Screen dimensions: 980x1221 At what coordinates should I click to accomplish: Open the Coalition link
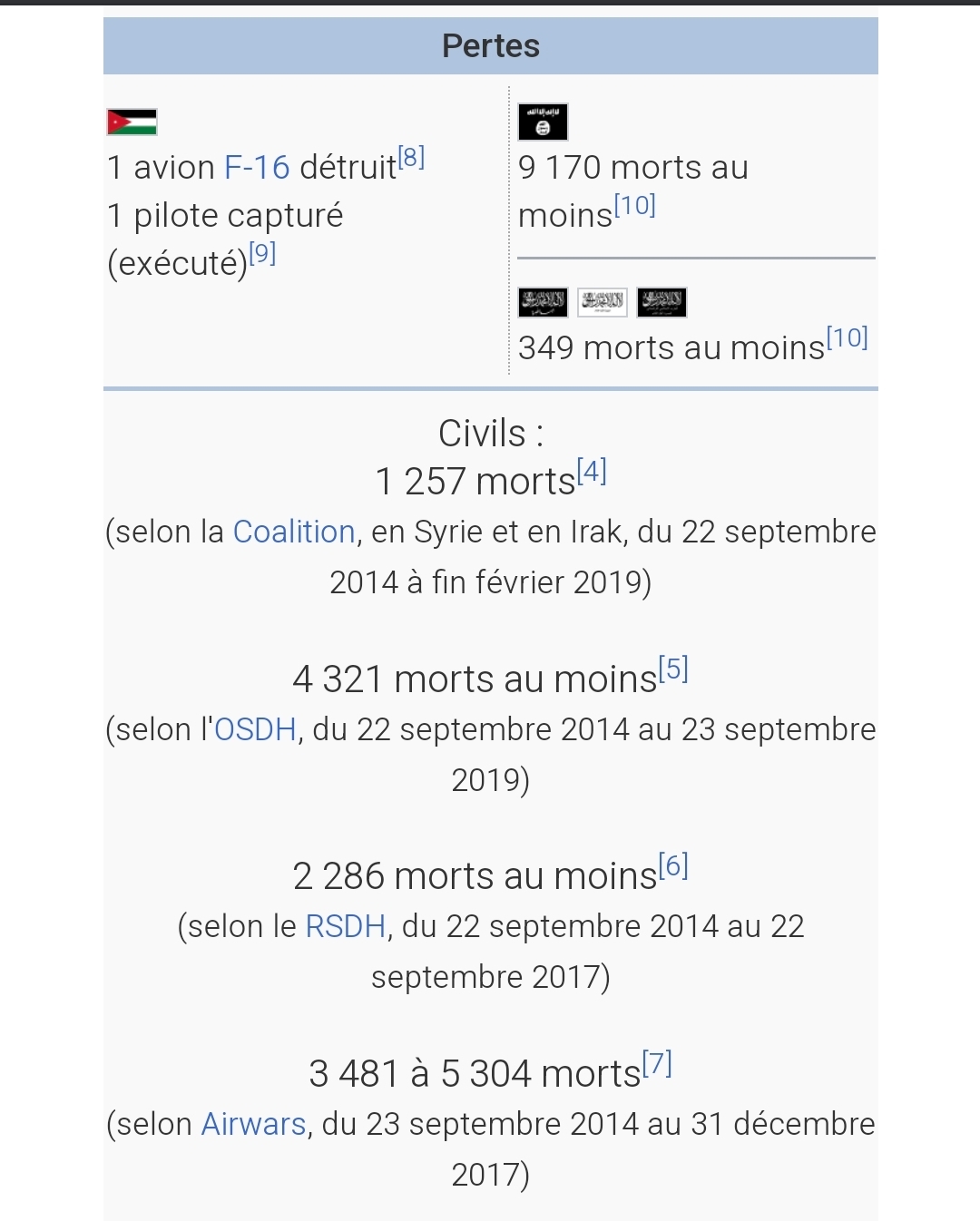click(293, 532)
